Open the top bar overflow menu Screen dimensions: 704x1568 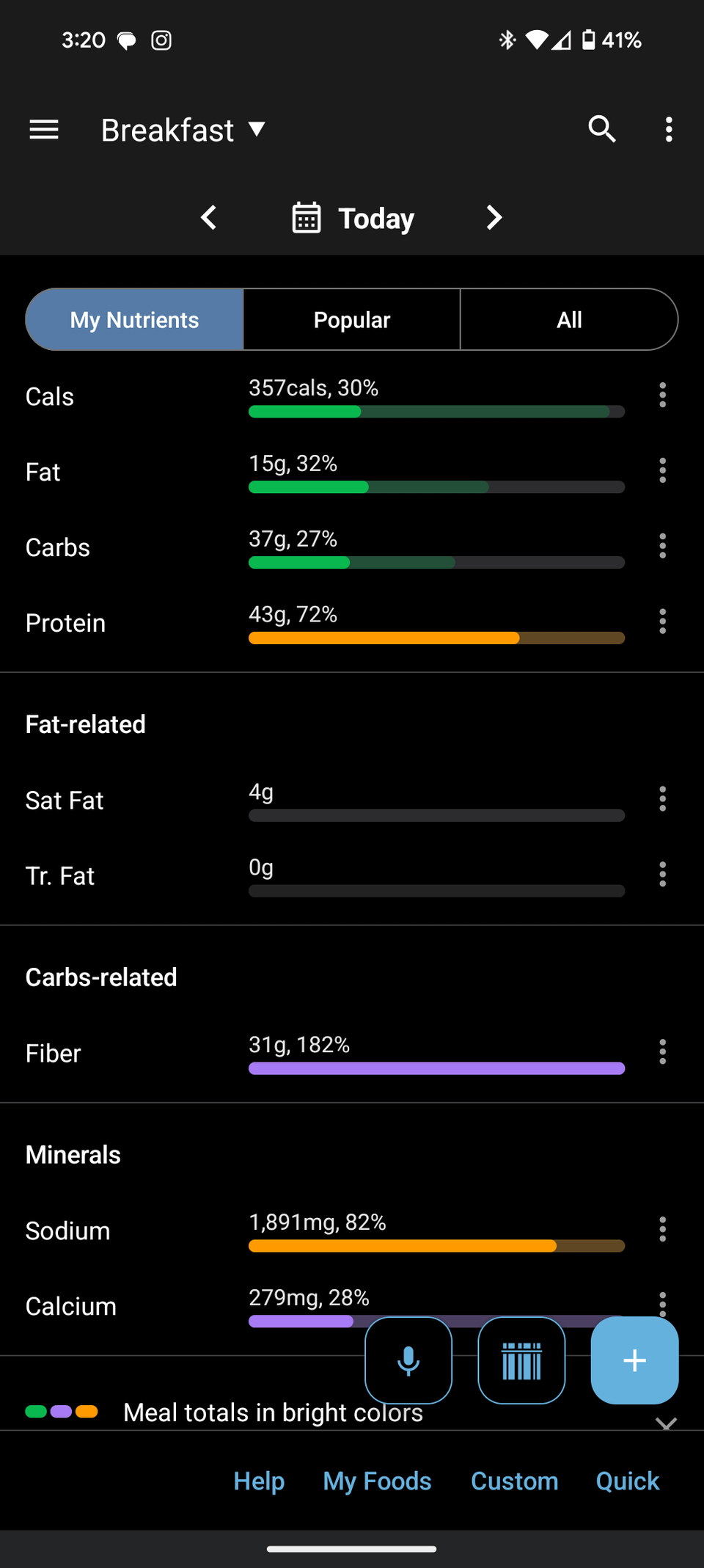tap(669, 129)
